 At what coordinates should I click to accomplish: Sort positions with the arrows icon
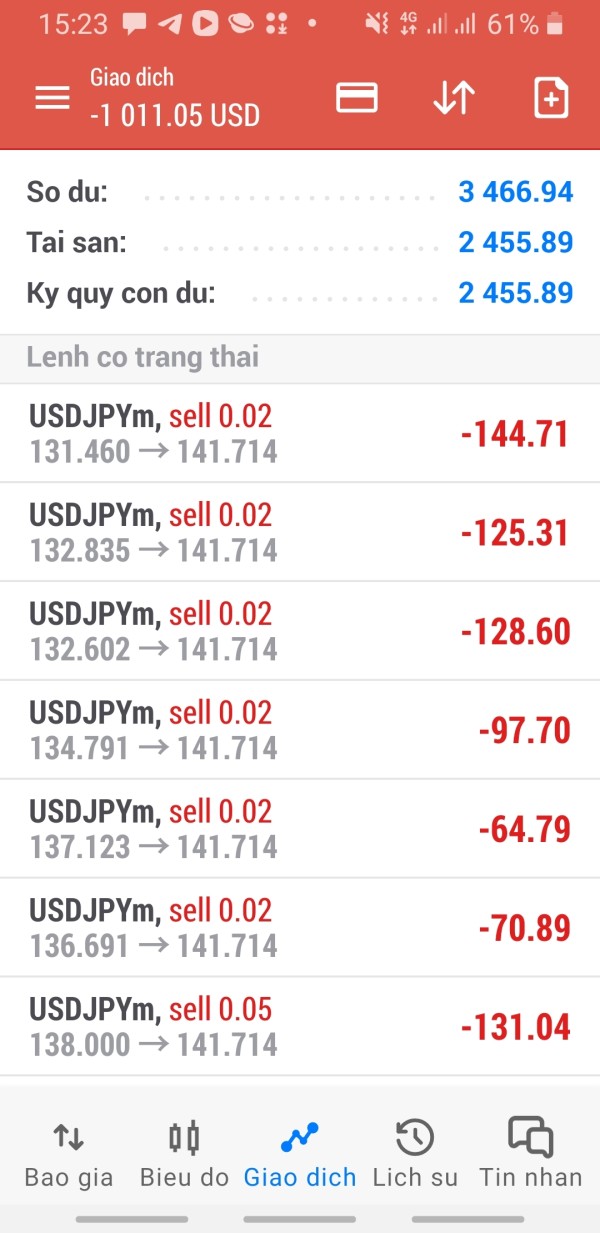tap(453, 98)
